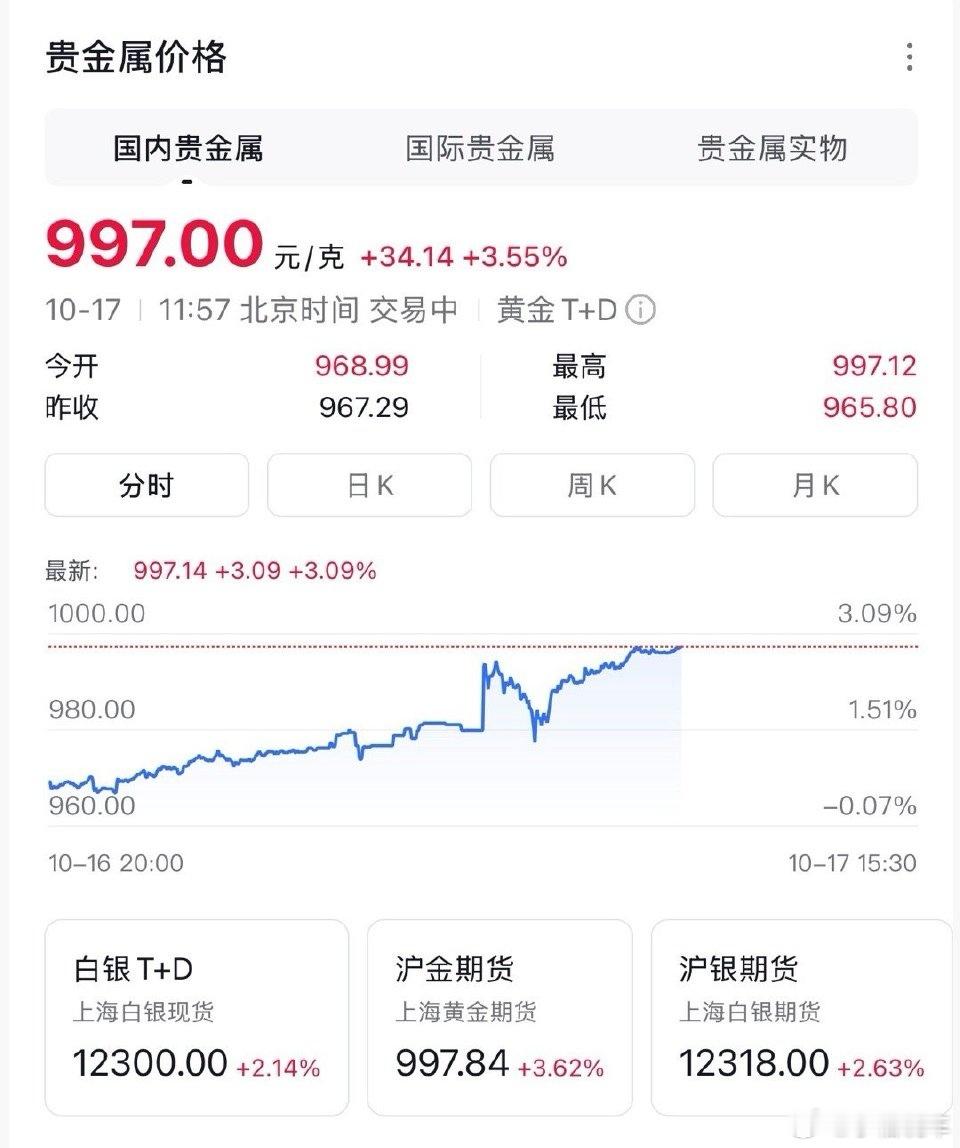Viewport: 960px width, 1148px height.
Task: Switch chart to 月K view
Action: click(814, 486)
